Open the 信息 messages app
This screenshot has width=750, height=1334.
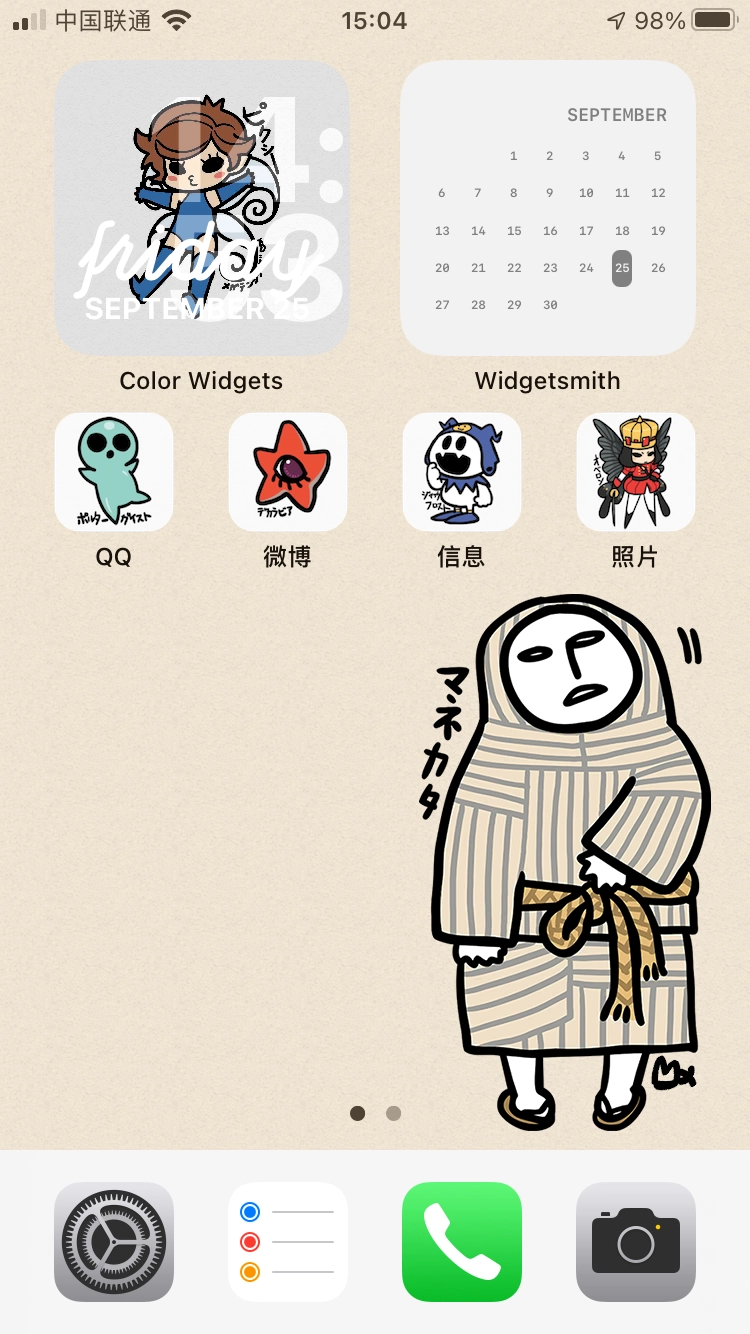[462, 472]
